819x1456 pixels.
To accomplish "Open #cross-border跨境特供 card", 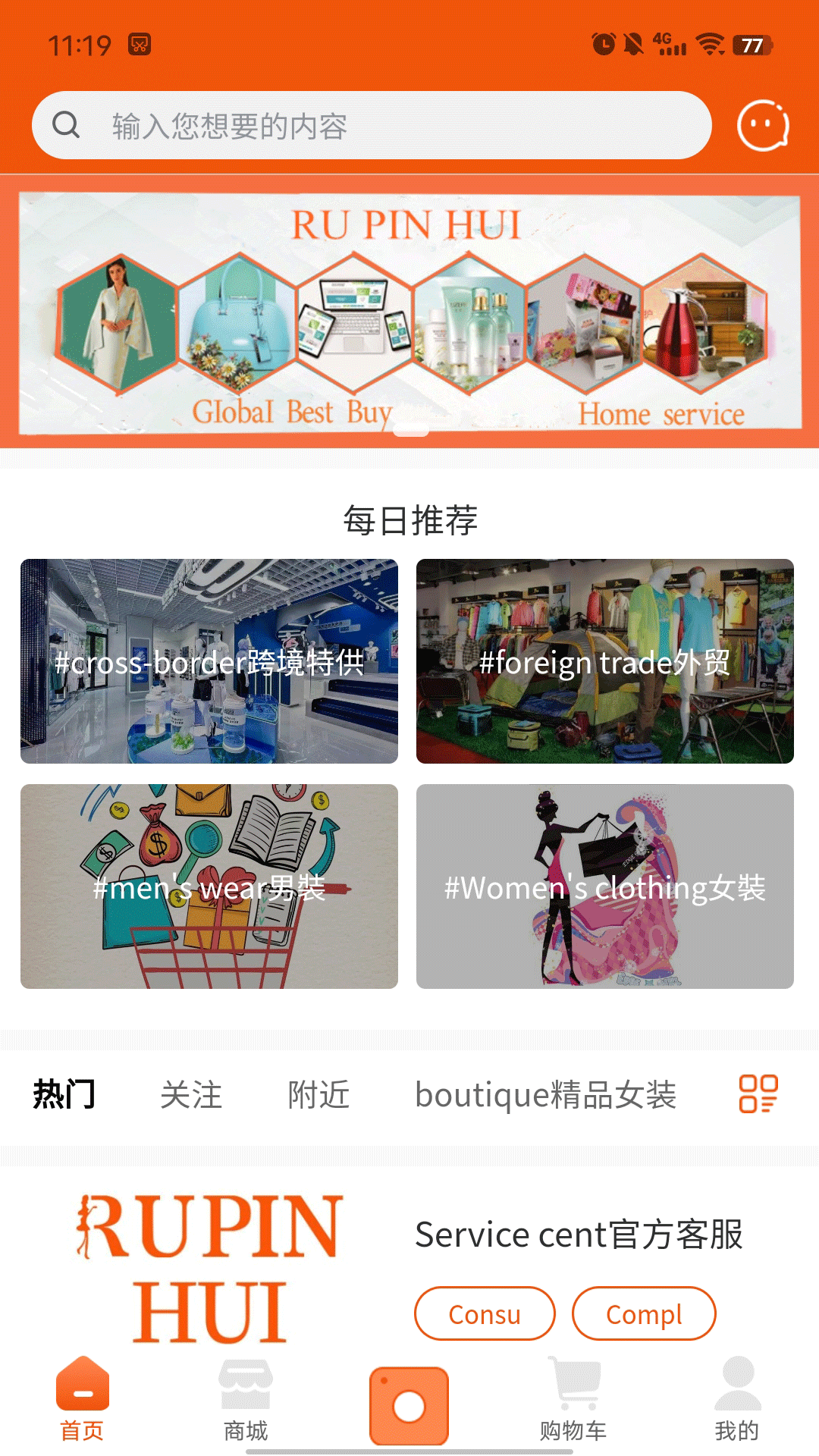I will click(x=209, y=661).
